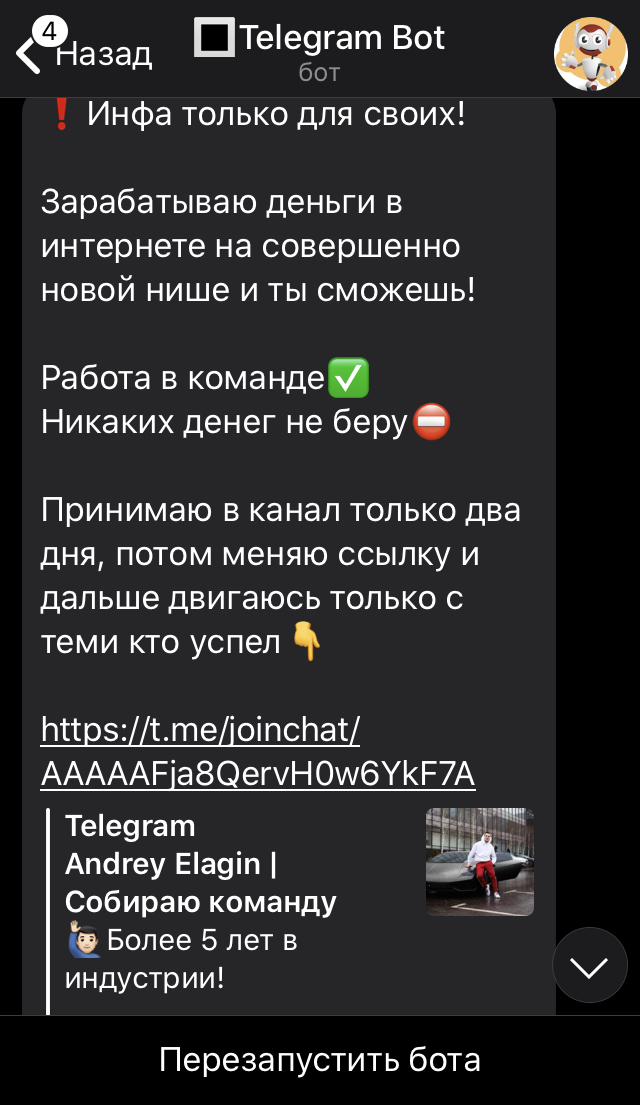Open the Telegram Bot title info
Screen dimensions: 640x1105
[319, 51]
